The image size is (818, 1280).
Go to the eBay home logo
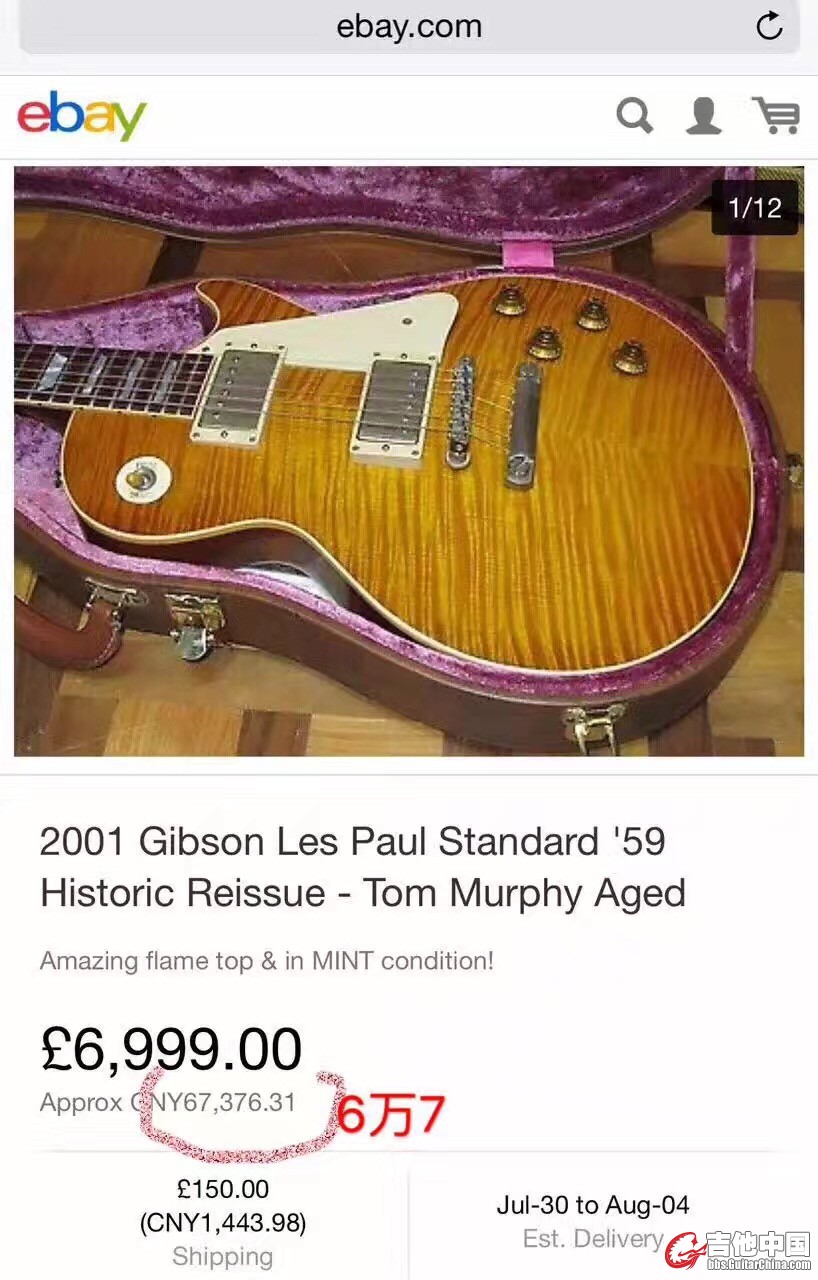(82, 116)
